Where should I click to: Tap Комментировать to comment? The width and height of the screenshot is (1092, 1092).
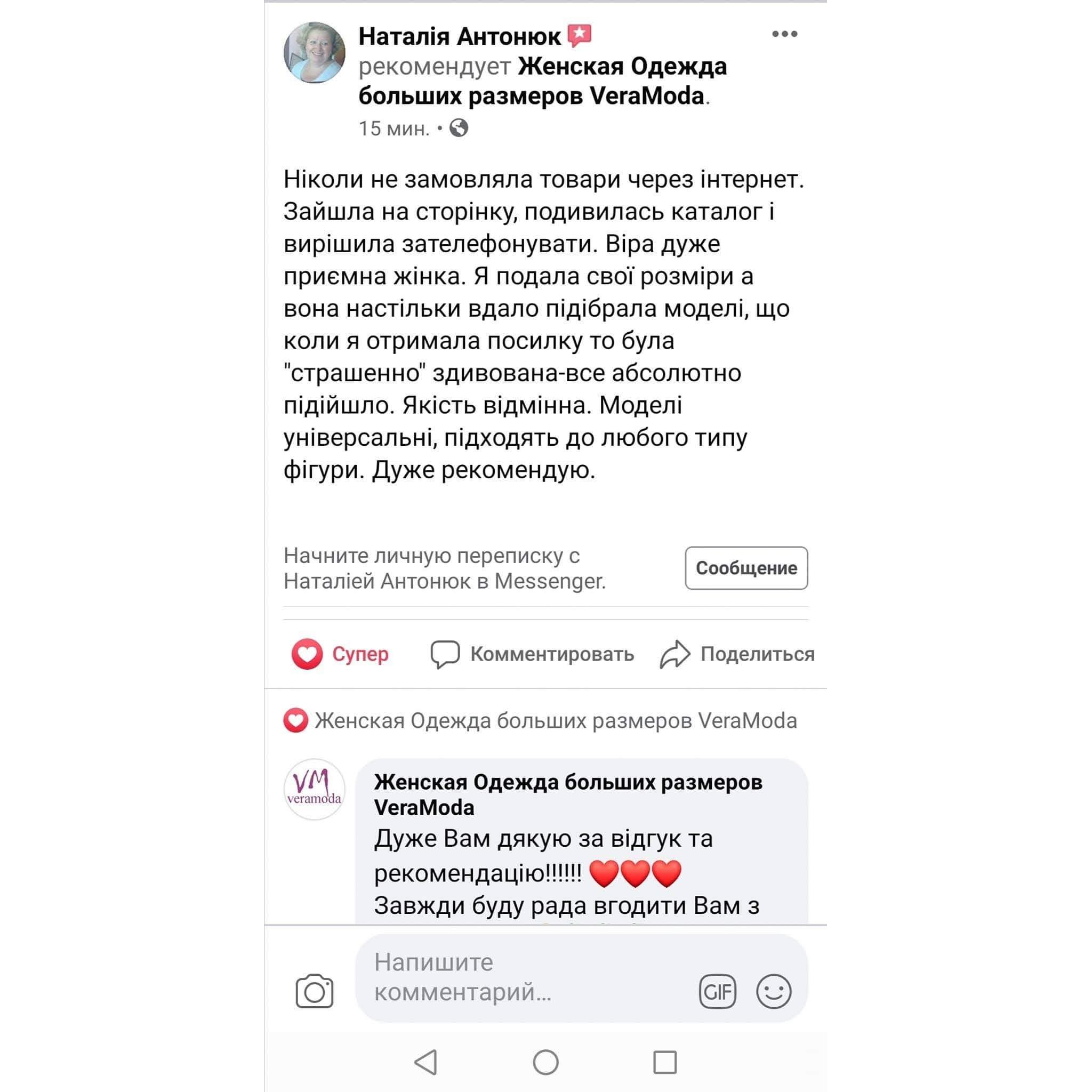[533, 654]
